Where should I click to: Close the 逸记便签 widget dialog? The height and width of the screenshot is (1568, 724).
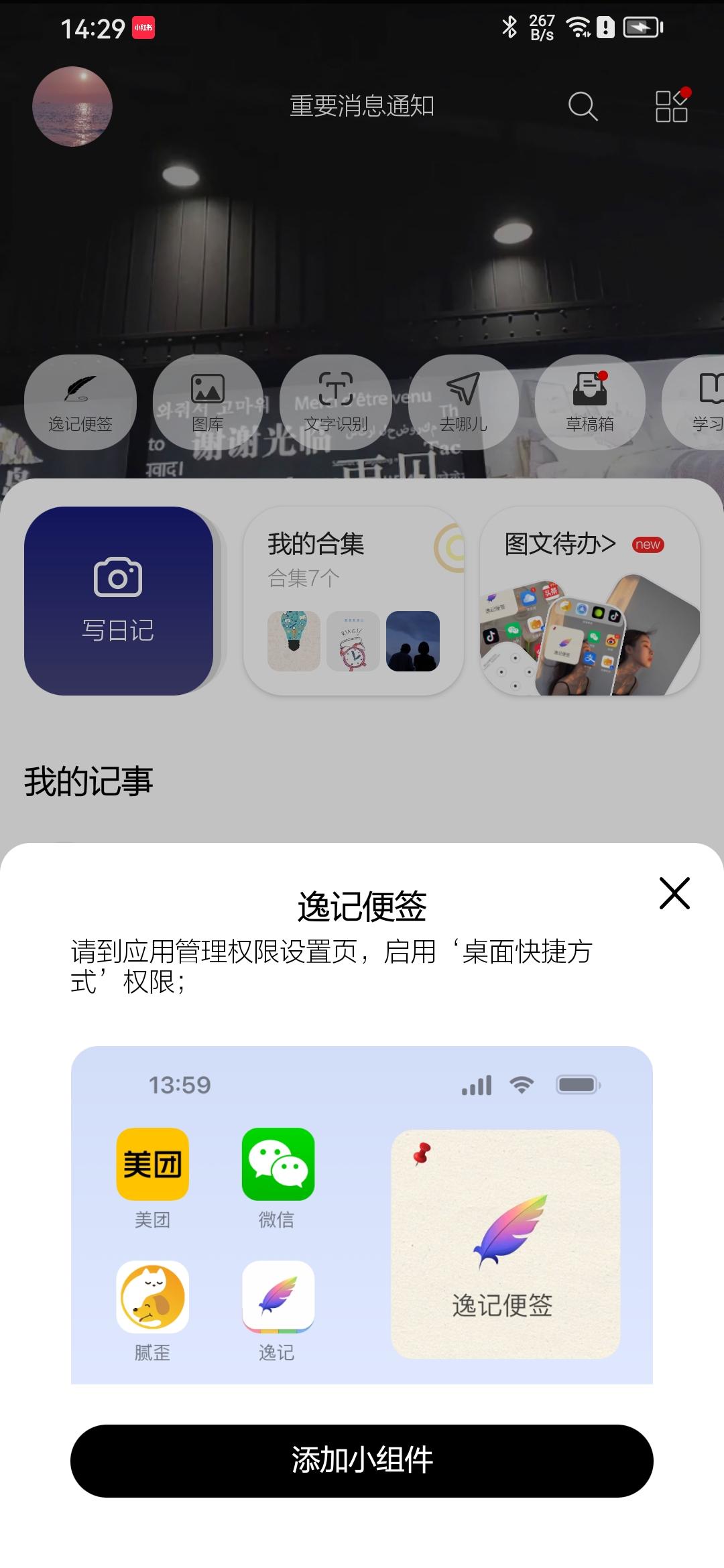click(x=674, y=893)
